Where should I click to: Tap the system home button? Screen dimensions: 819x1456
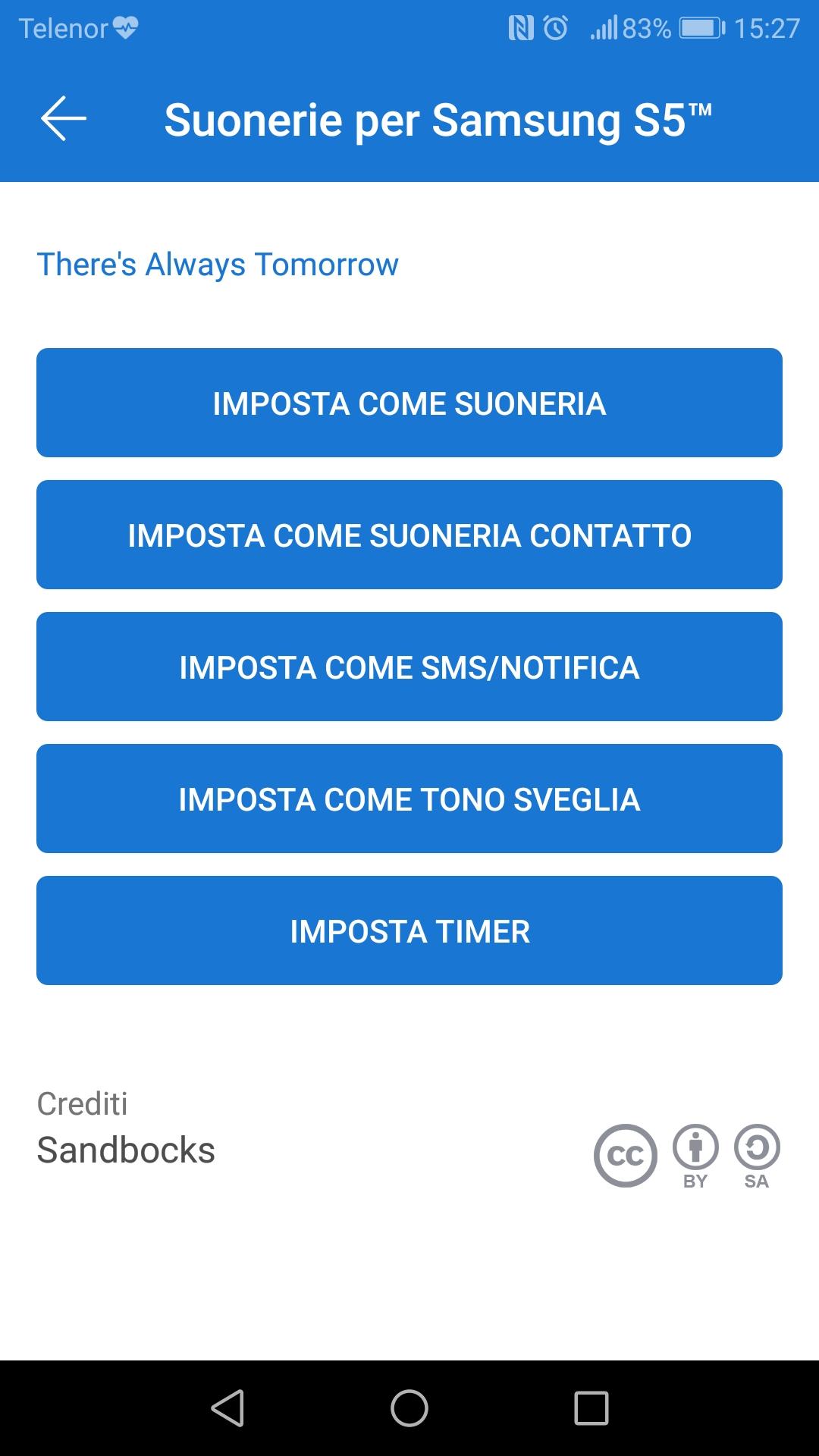409,1408
